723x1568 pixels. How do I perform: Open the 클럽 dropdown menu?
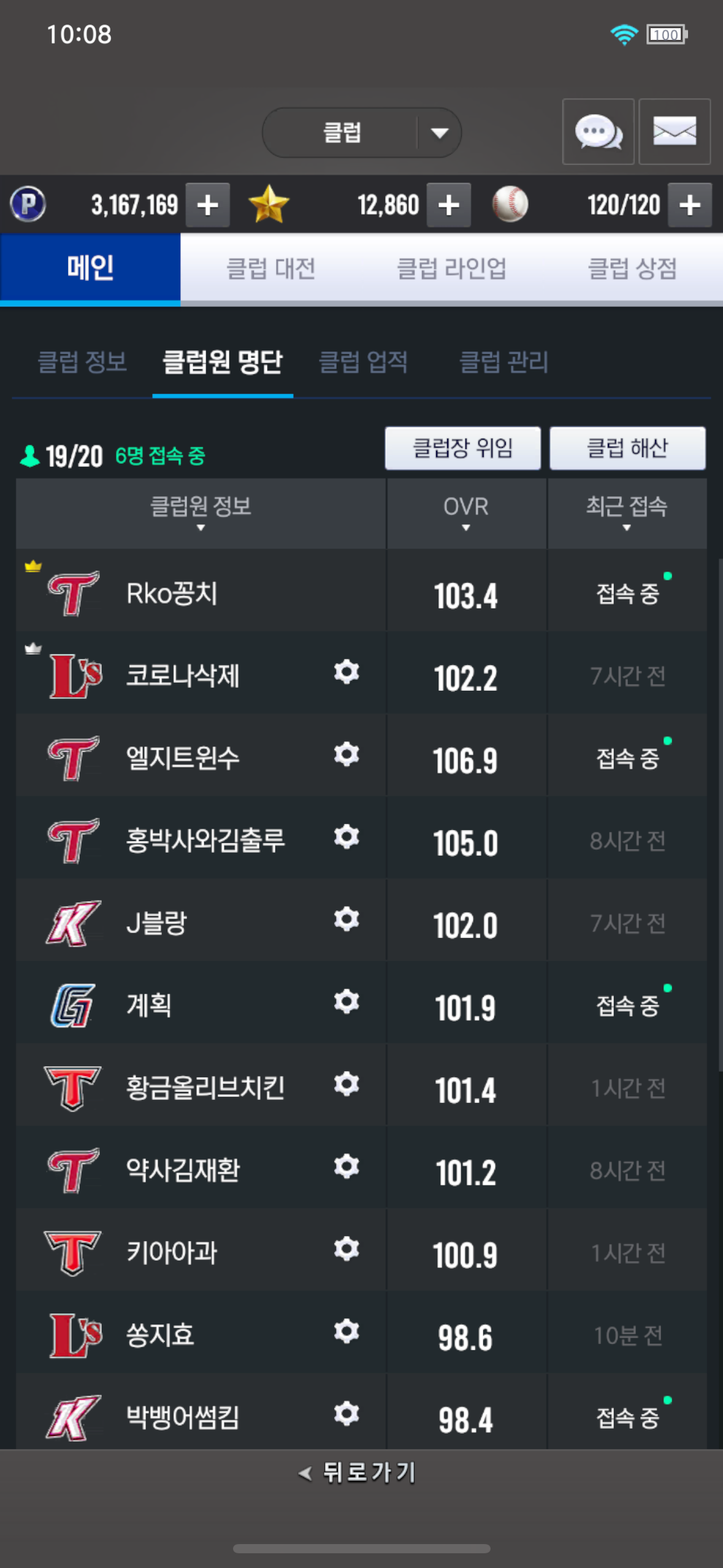click(x=361, y=133)
